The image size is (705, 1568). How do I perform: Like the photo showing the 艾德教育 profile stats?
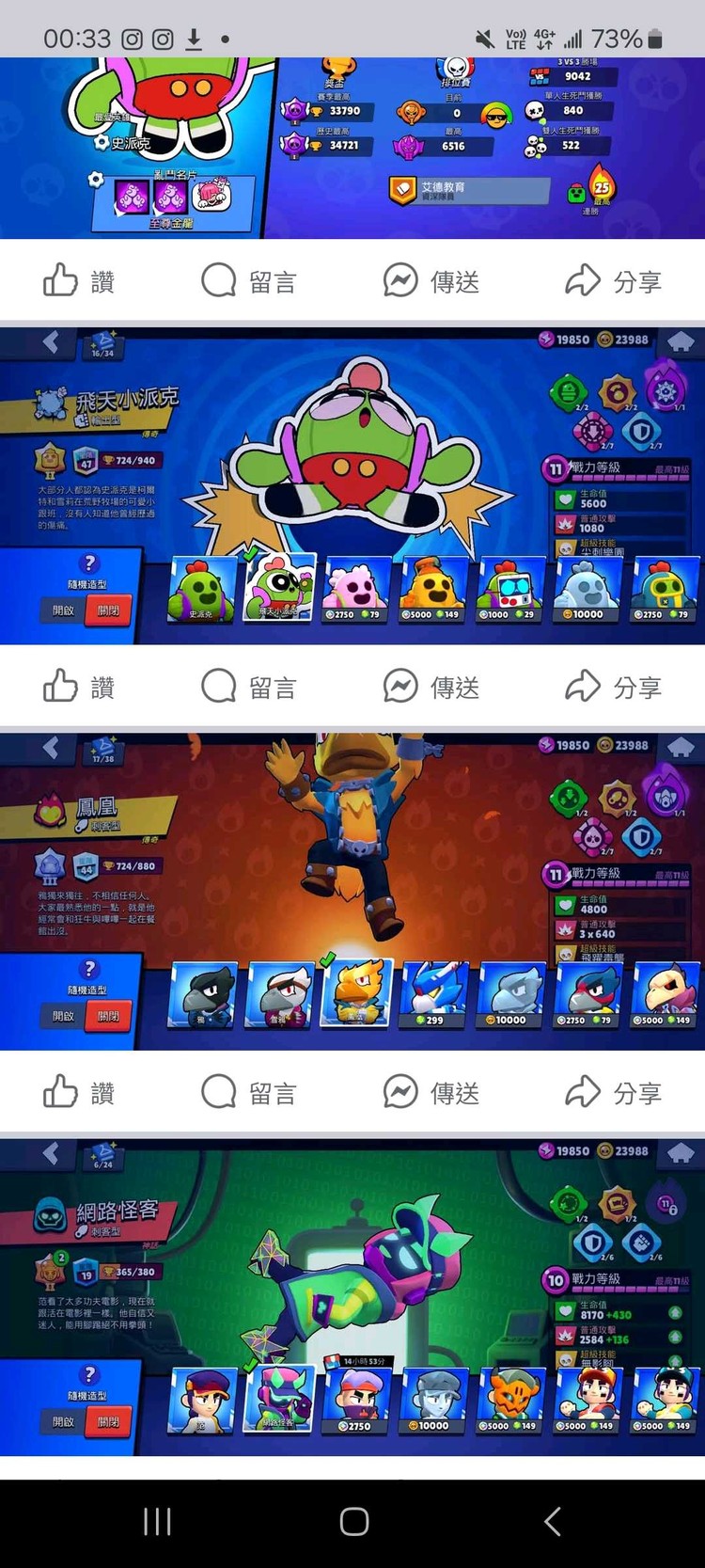(79, 281)
